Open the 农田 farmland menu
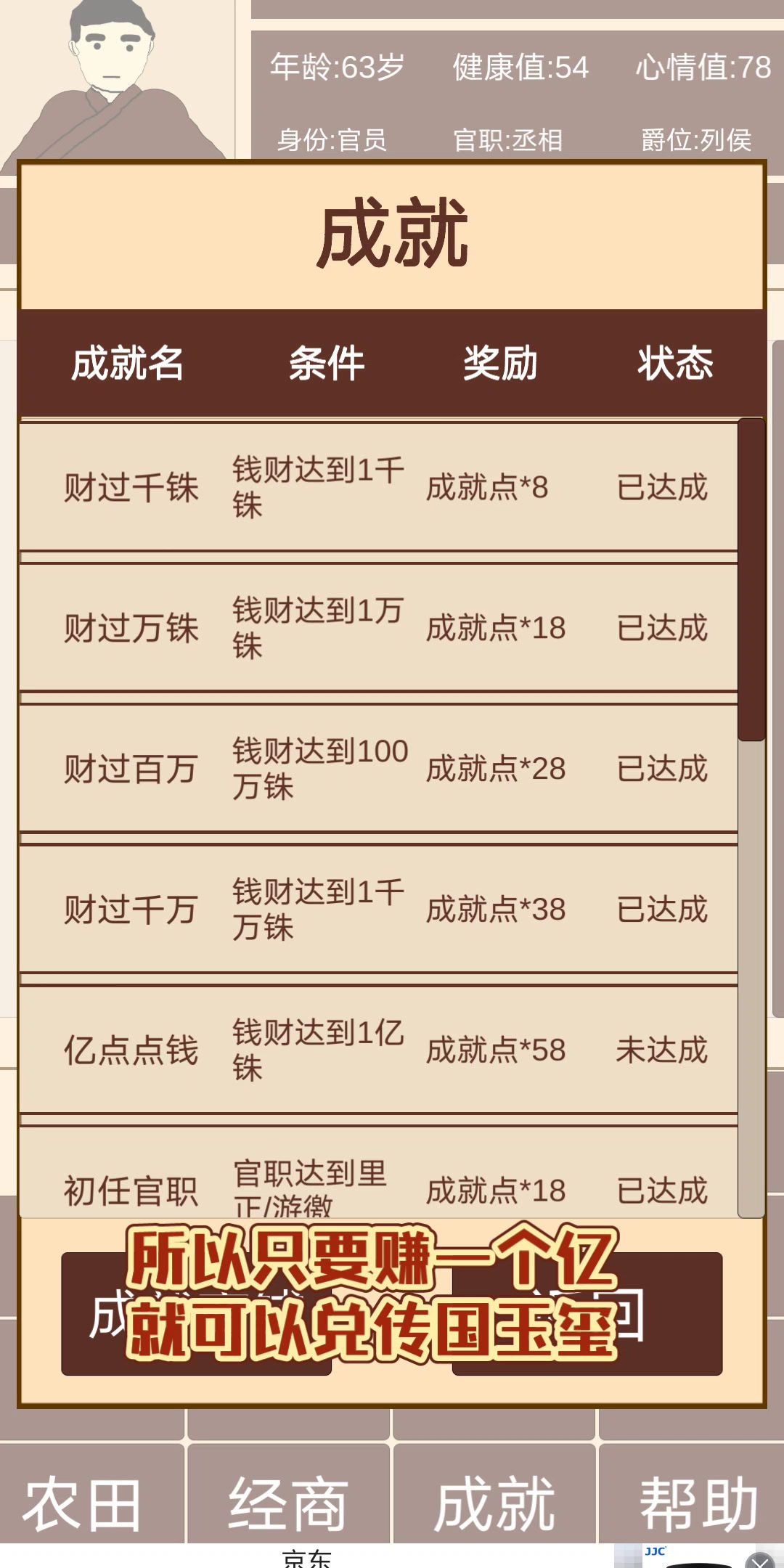The height and width of the screenshot is (1568, 784). [82, 1504]
